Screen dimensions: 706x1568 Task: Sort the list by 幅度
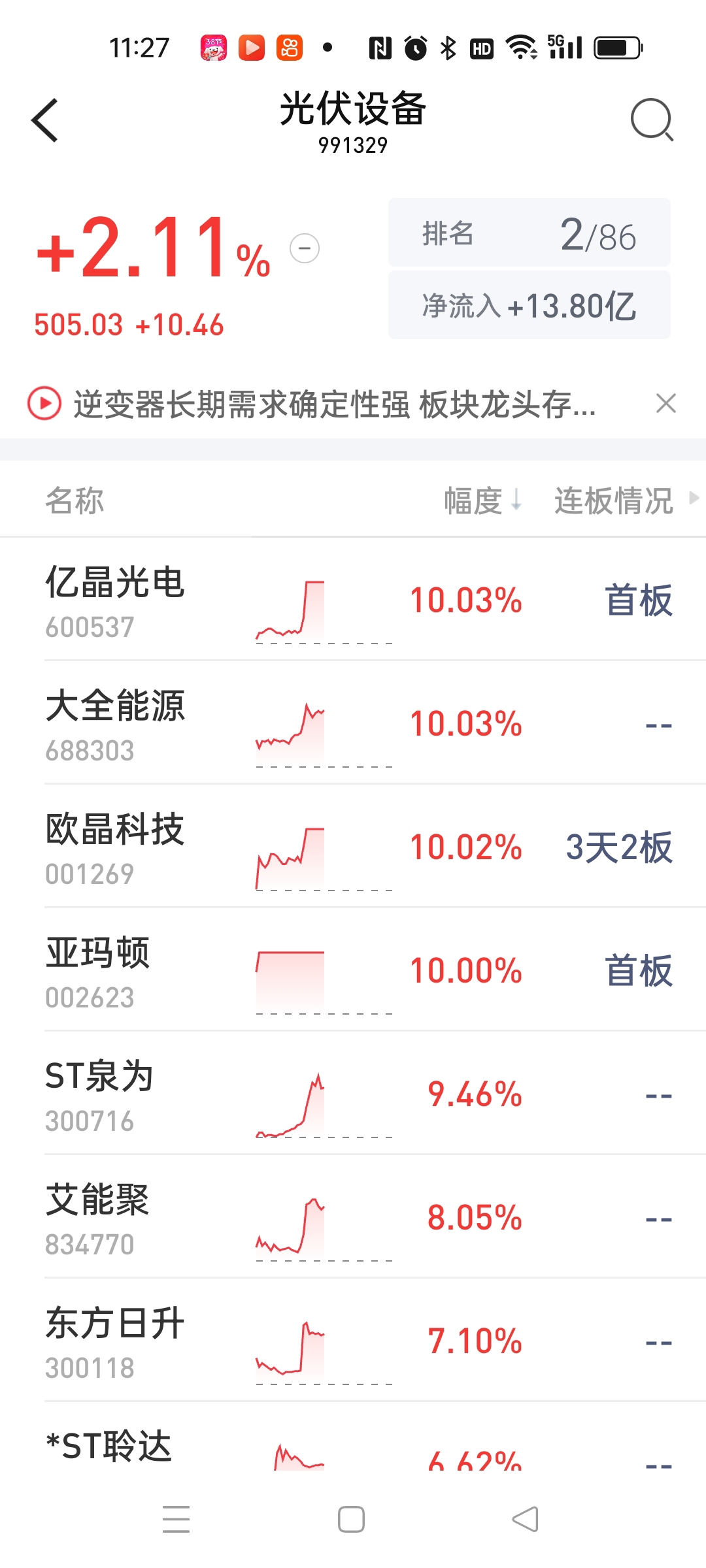(482, 500)
